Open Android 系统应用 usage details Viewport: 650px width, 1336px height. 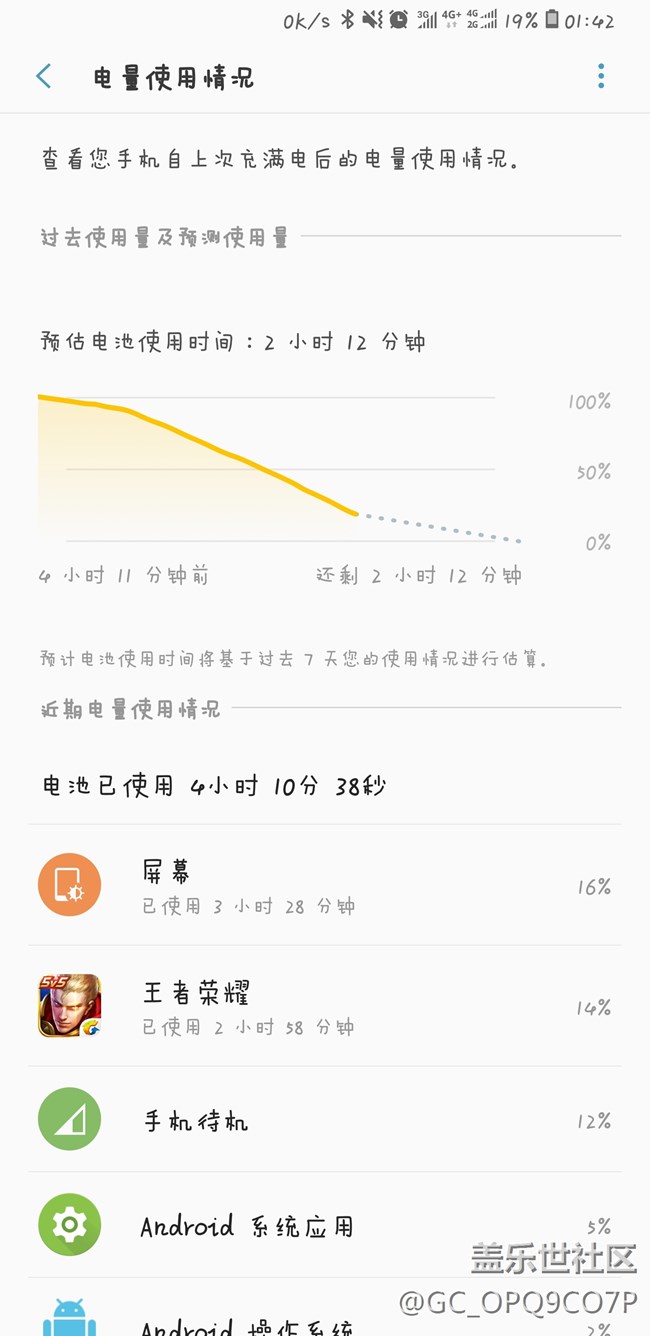point(325,1226)
